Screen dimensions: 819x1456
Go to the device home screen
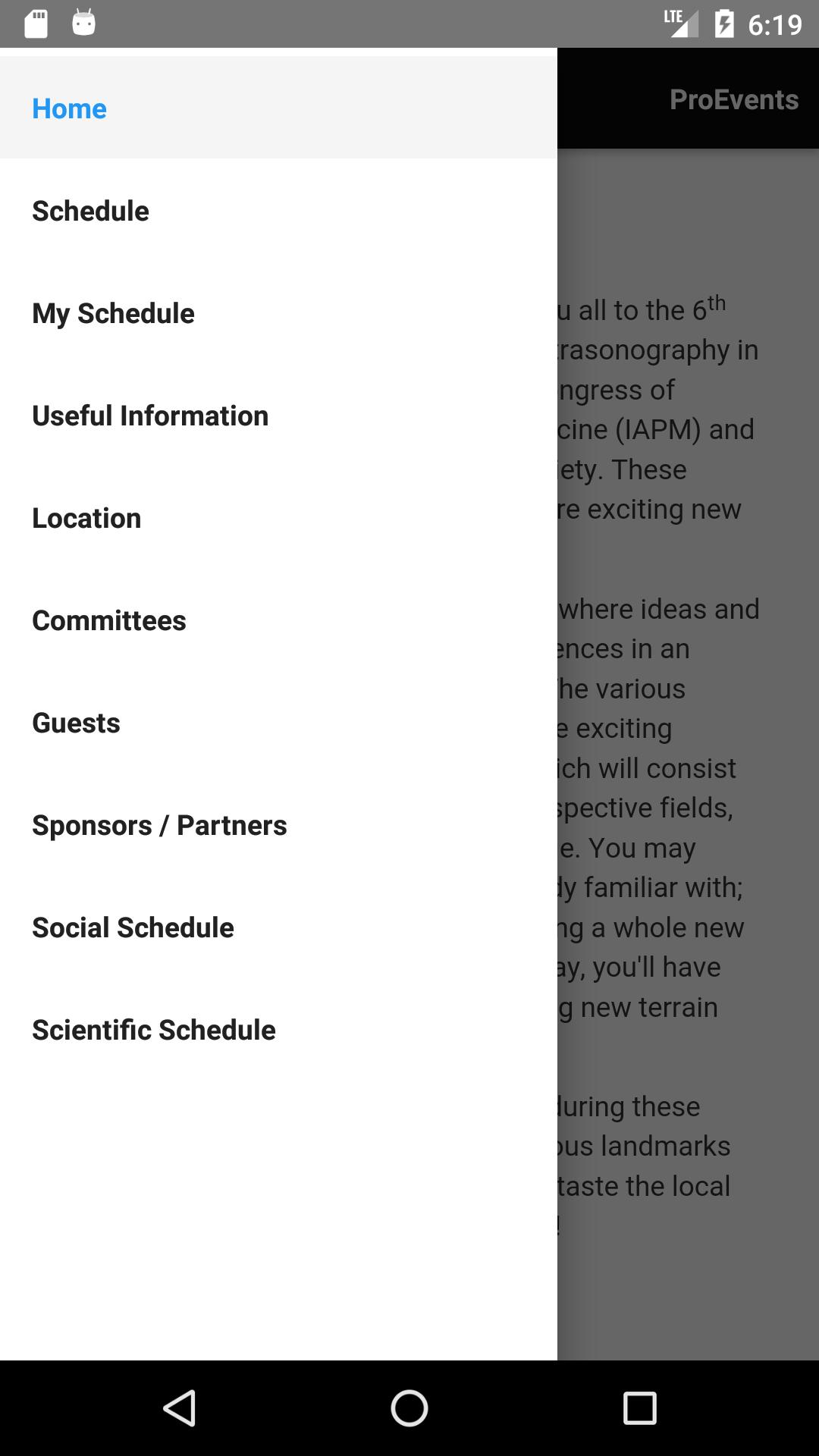point(409,1408)
